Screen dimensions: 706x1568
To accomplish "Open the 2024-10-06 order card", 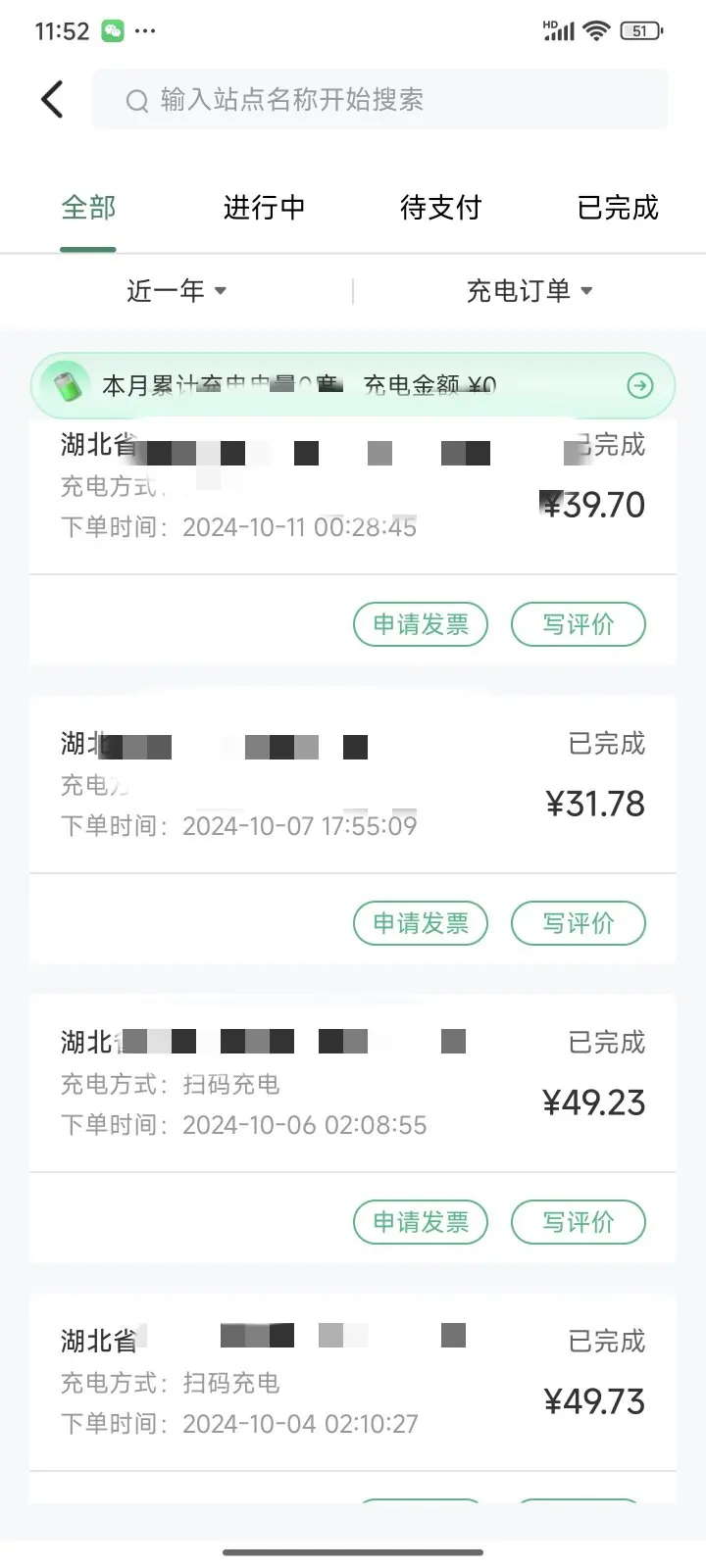I will [353, 1083].
